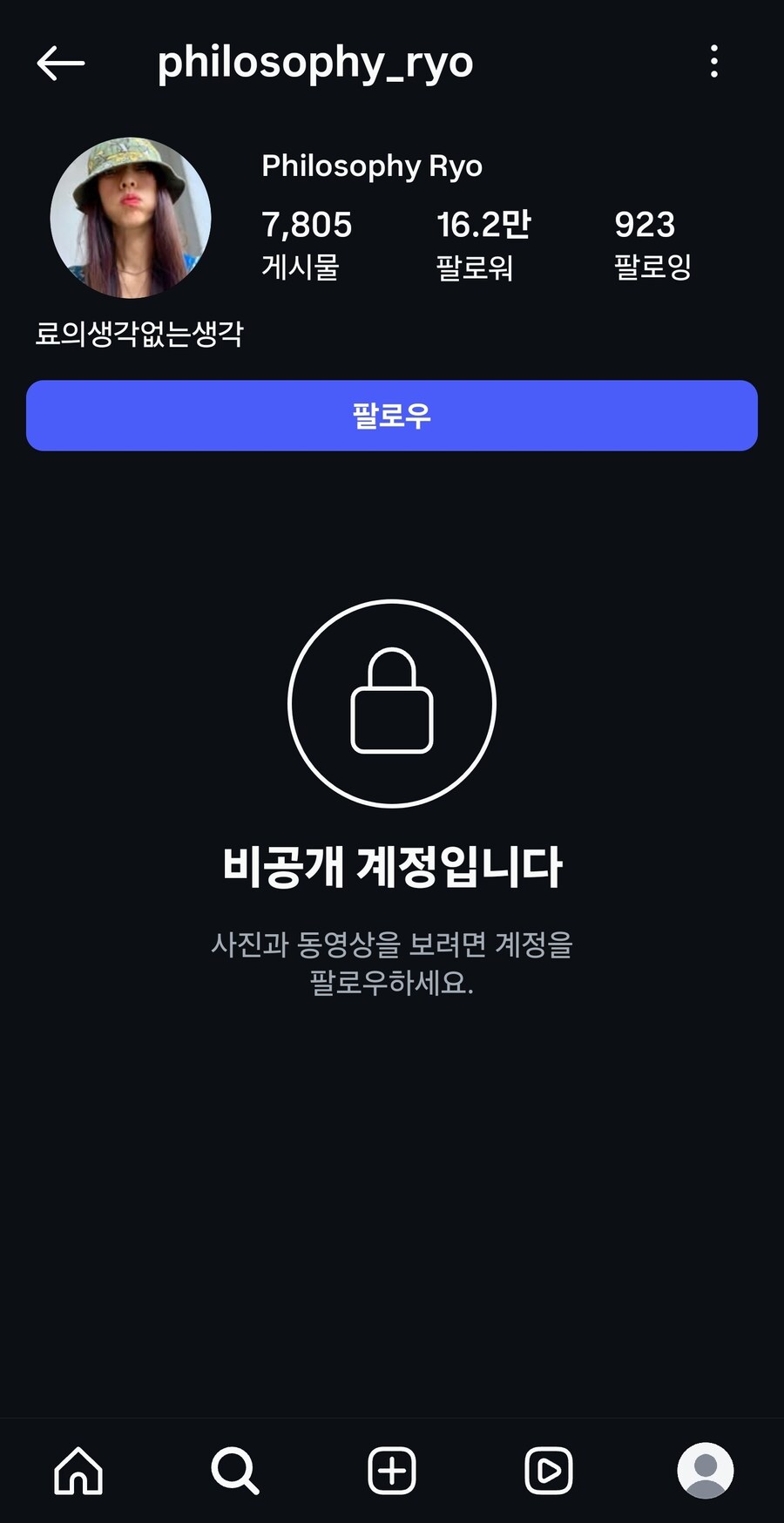The image size is (784, 1523).
Task: Tap the 팔로우 follow button
Action: pyautogui.click(x=392, y=416)
